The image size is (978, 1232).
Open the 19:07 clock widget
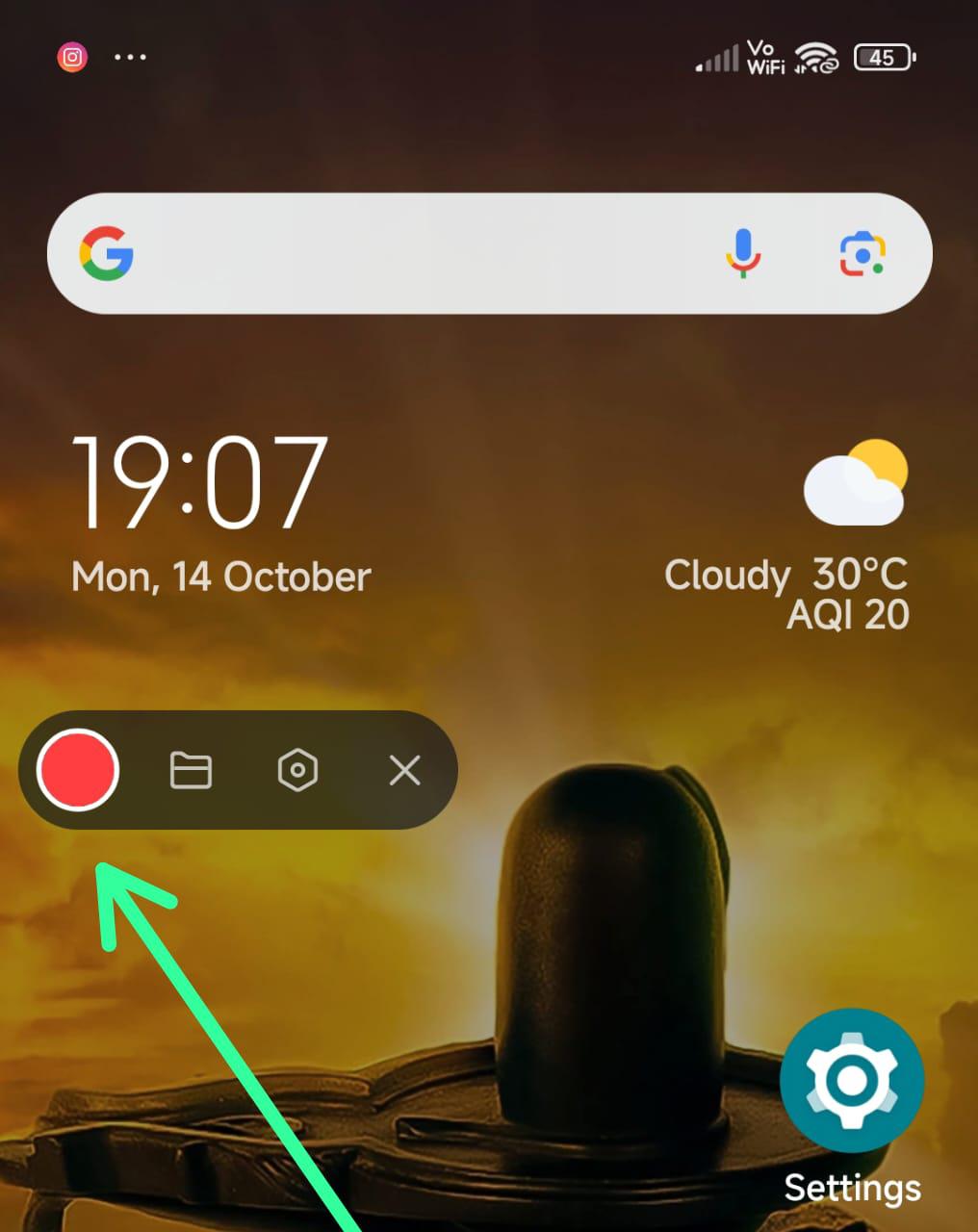coord(200,482)
